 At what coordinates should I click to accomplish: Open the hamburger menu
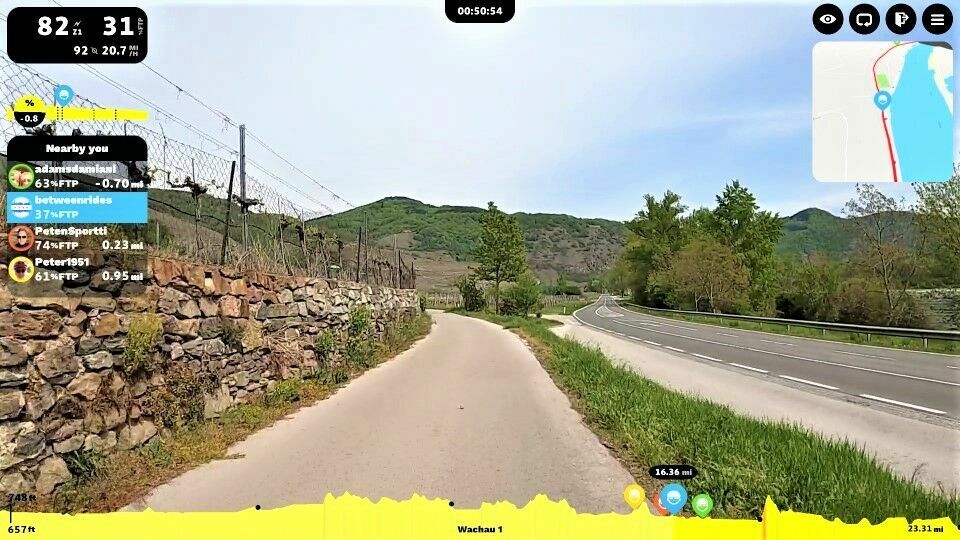pyautogui.click(x=937, y=19)
